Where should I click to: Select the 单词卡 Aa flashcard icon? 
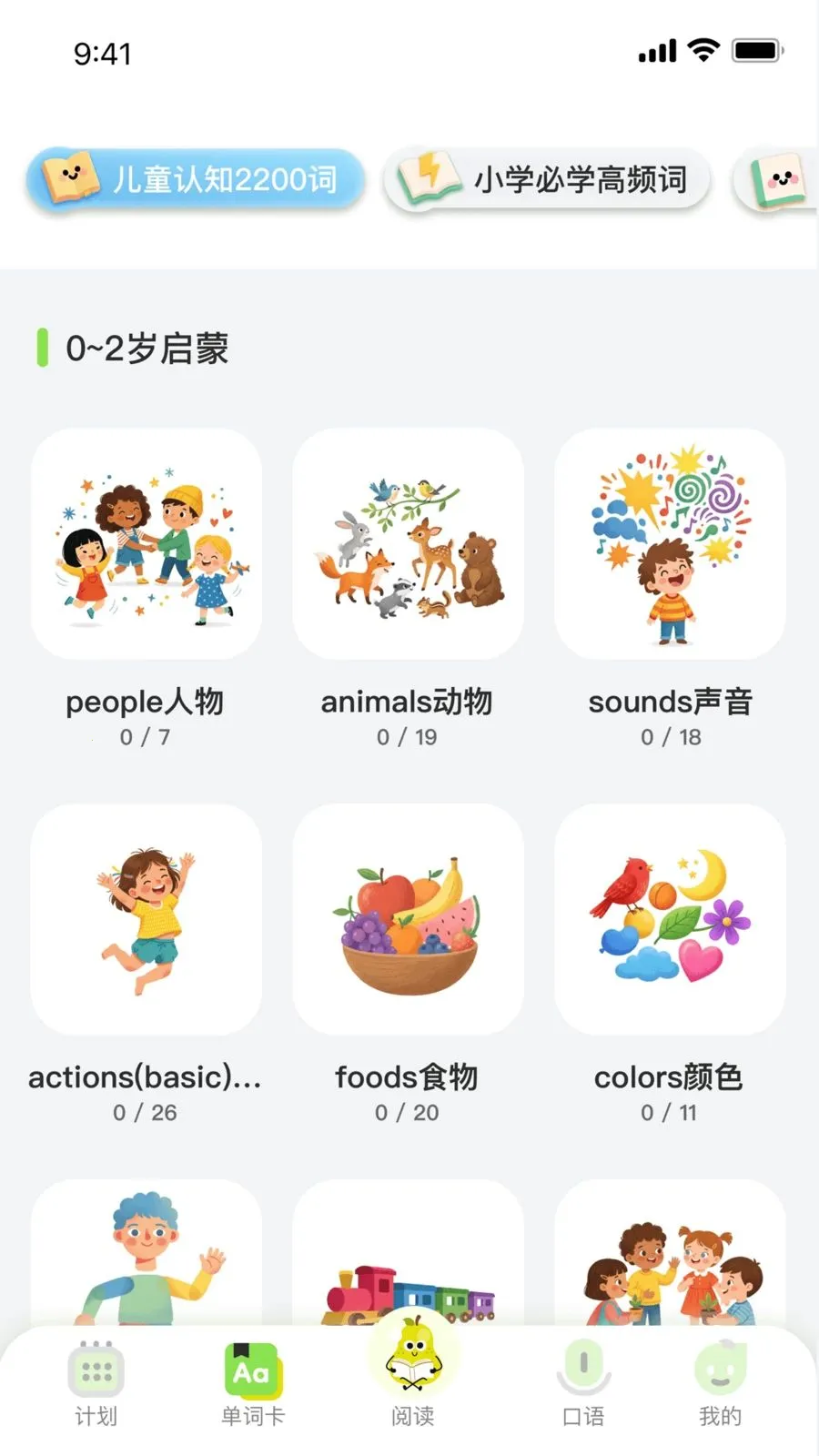click(252, 1365)
